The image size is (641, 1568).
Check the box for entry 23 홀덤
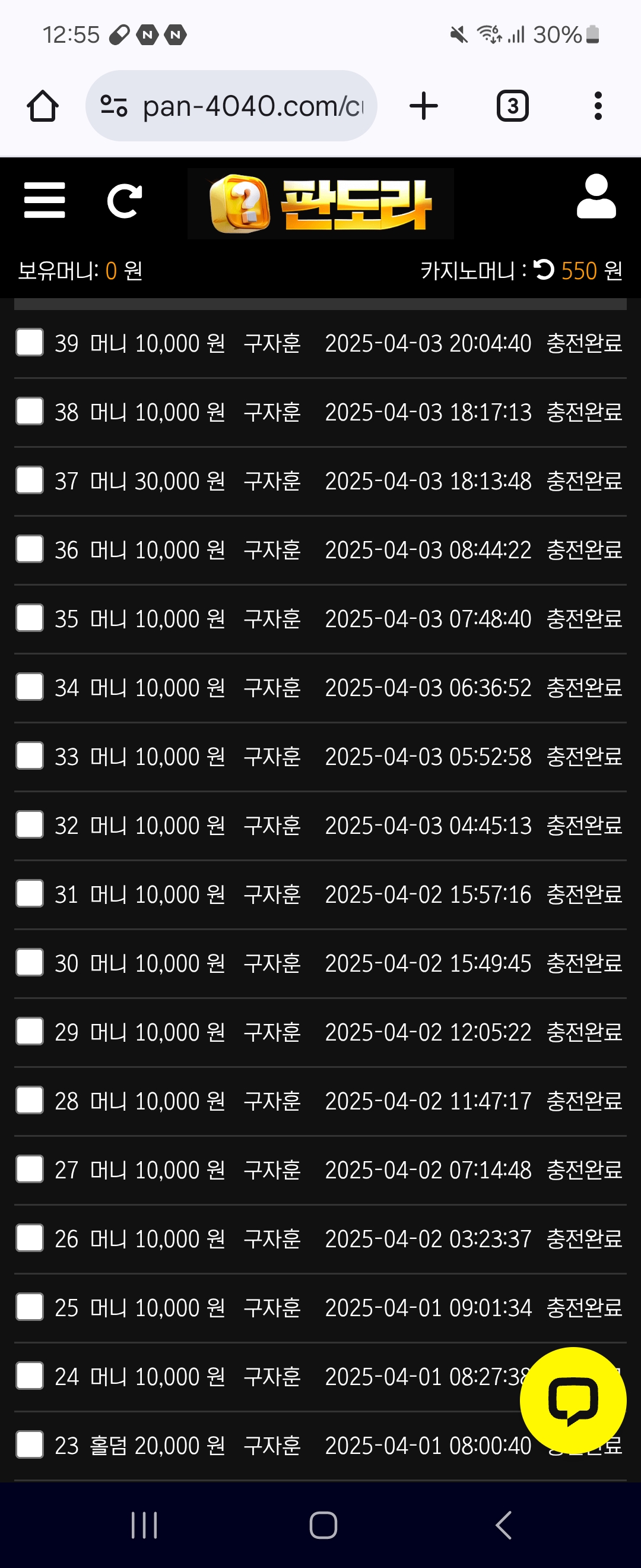(30, 1444)
